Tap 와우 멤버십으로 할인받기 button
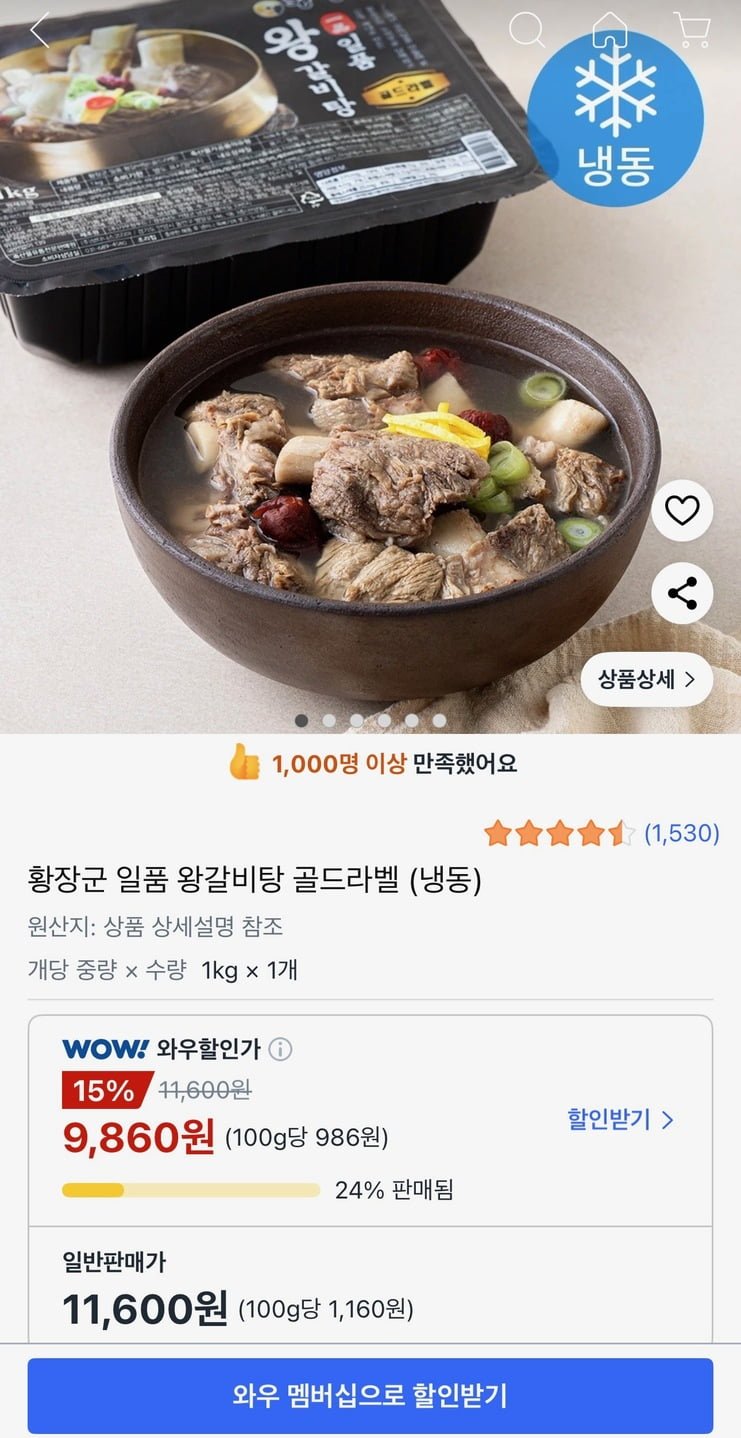Viewport: 741px width, 1438px height. pyautogui.click(x=370, y=1395)
